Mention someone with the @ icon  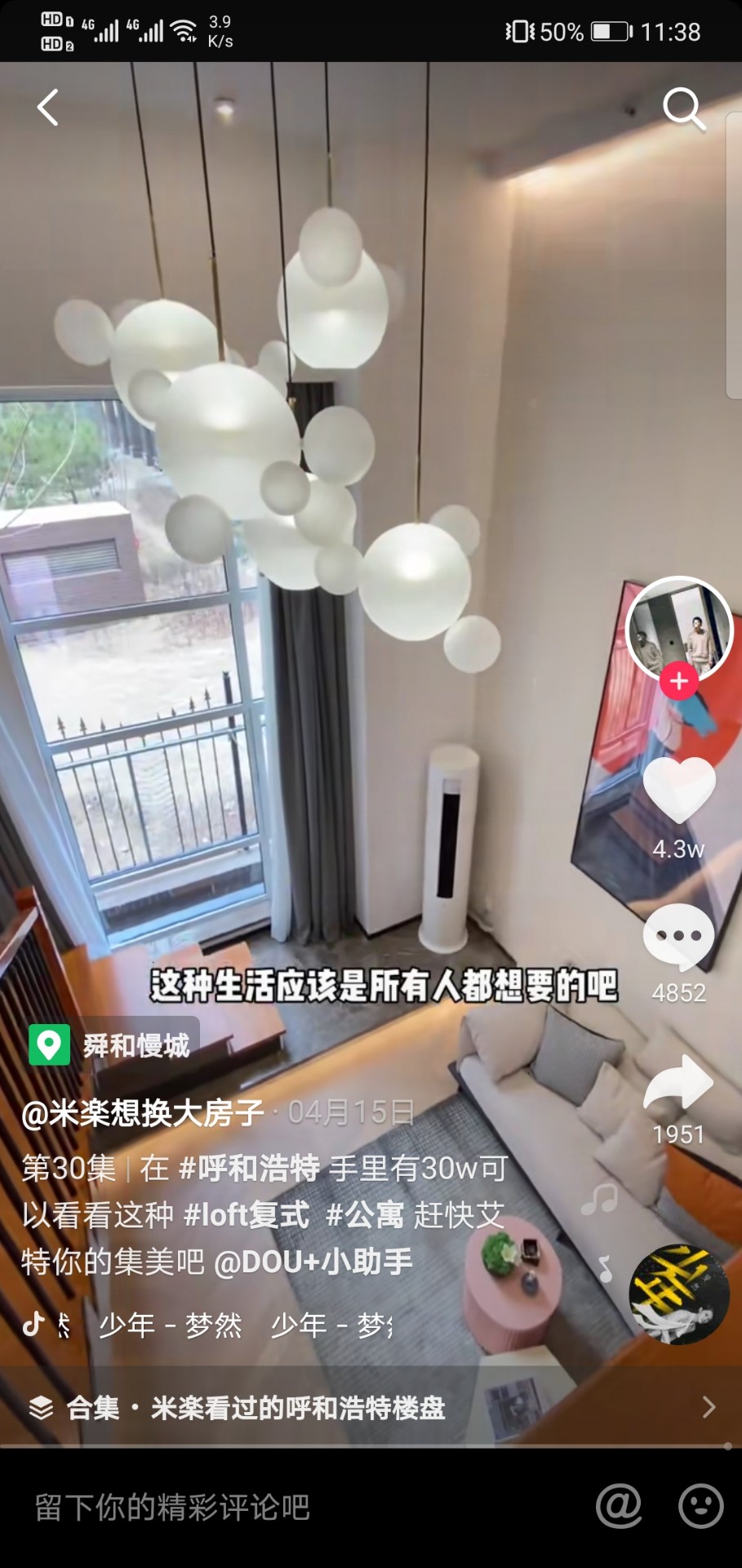[619, 1505]
